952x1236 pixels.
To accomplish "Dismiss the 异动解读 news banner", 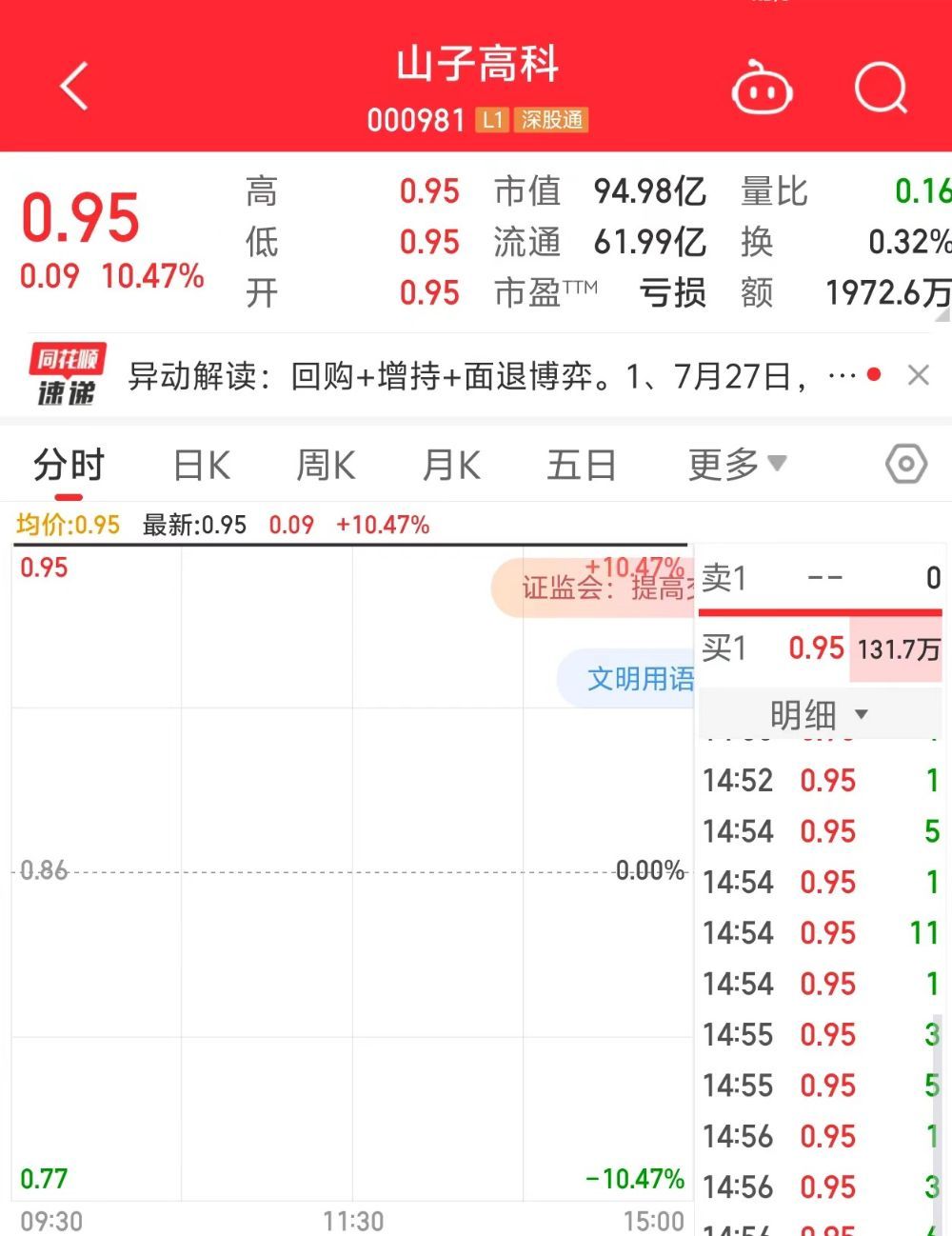I will 918,375.
